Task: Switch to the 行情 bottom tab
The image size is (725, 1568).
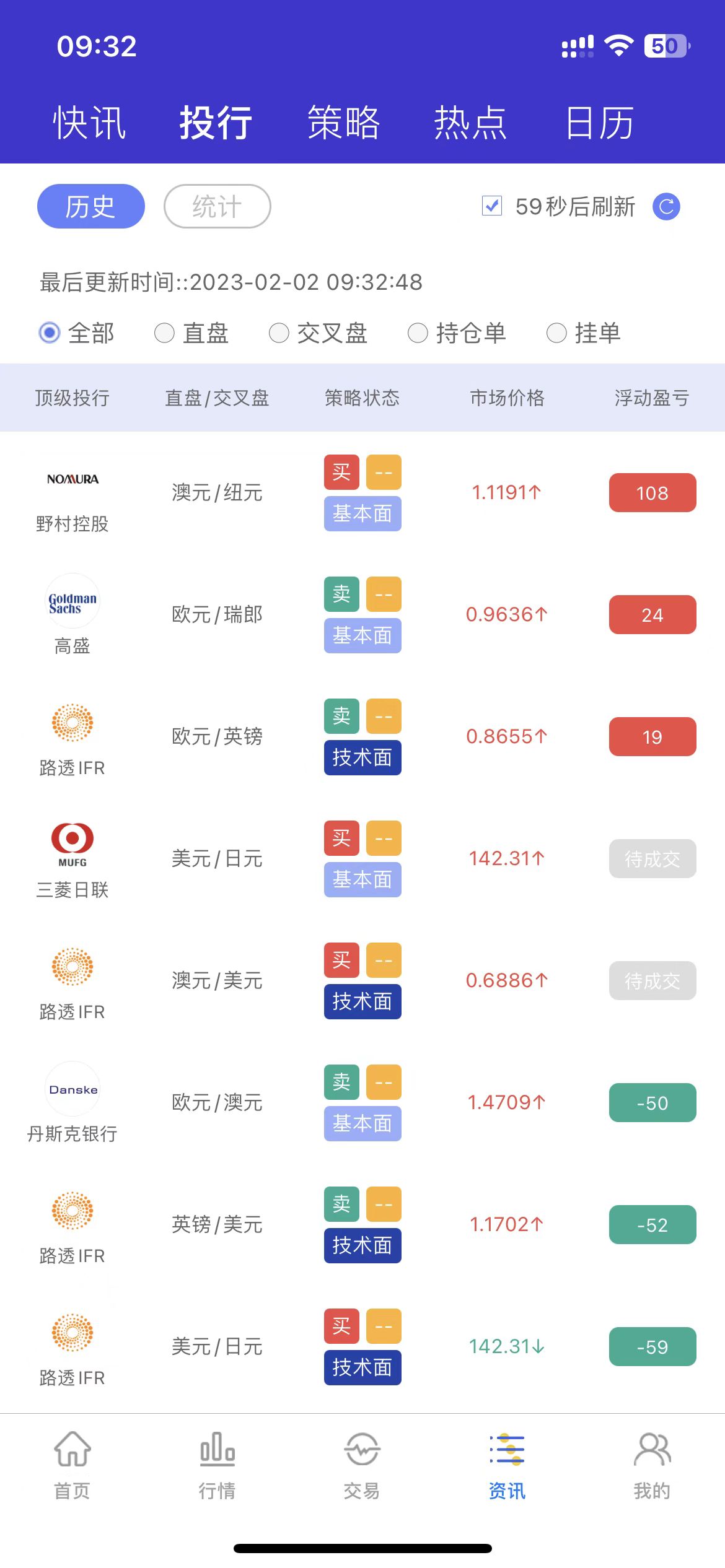Action: (x=217, y=1465)
